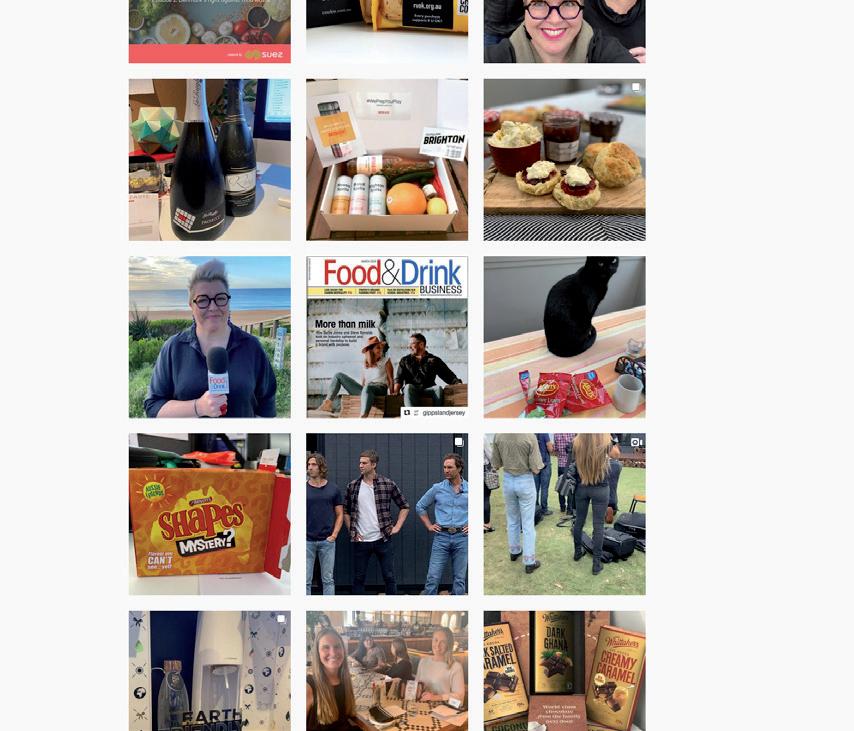Open the selfie post with red glasses
The image size is (854, 731).
click(564, 32)
